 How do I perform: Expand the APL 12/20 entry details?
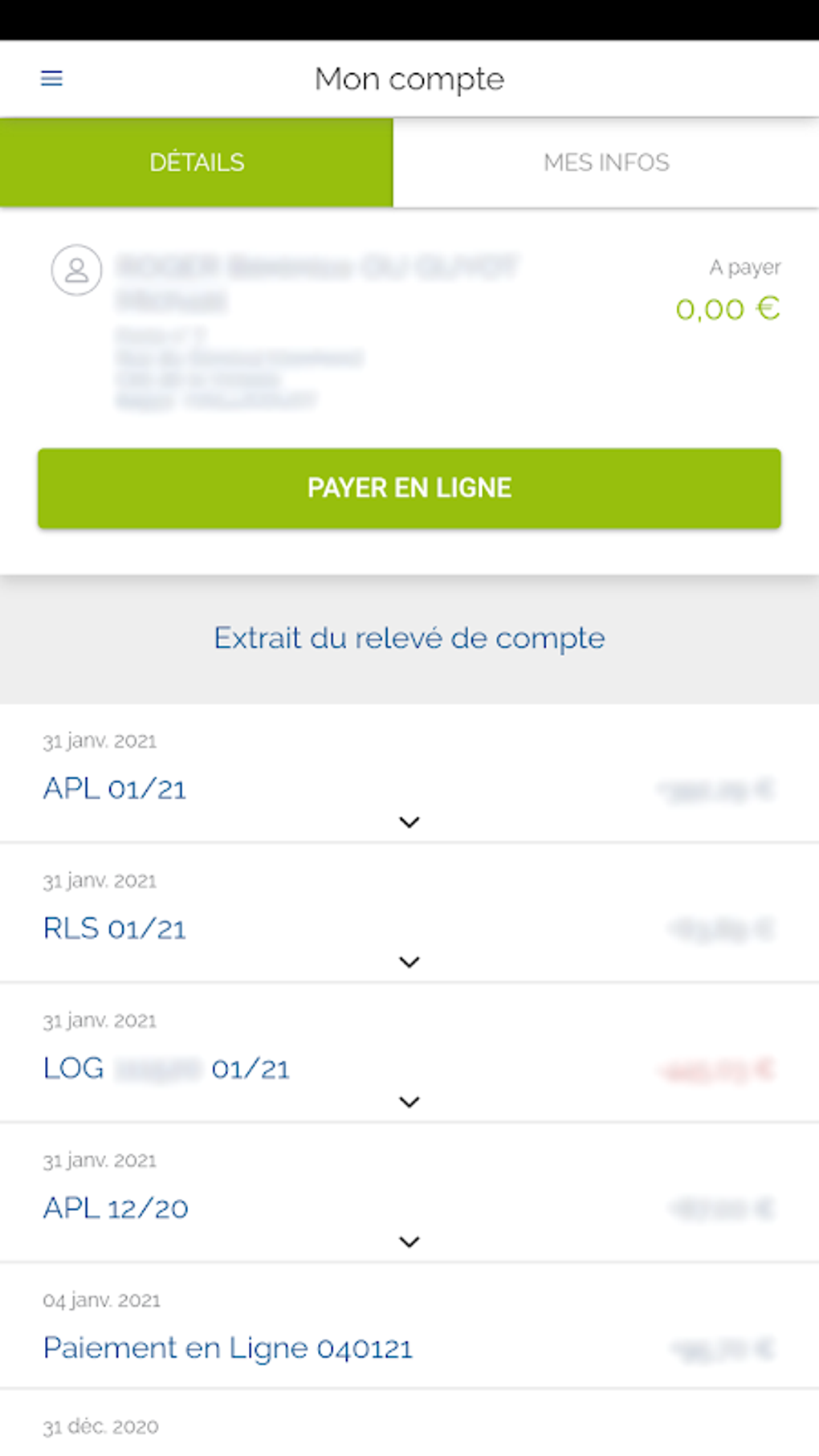tap(409, 1241)
